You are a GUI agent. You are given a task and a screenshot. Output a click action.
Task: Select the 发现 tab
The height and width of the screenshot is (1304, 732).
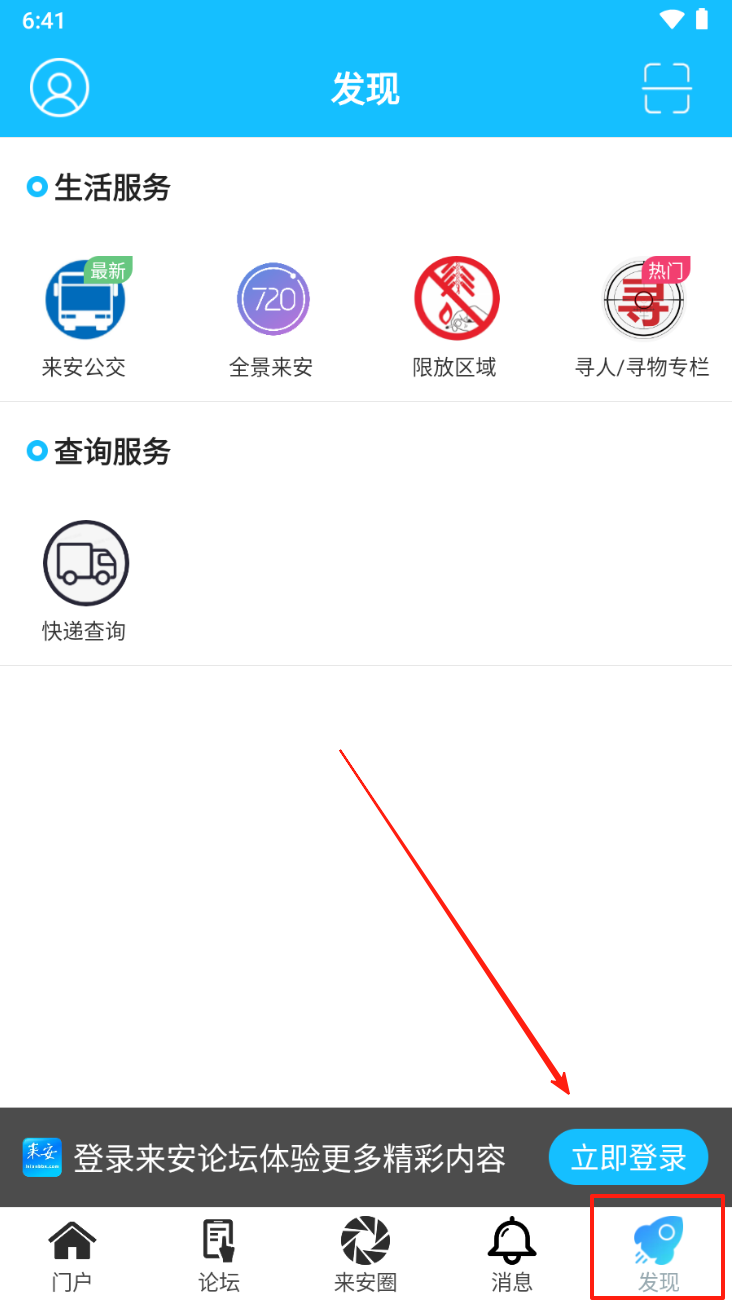[x=658, y=1255]
